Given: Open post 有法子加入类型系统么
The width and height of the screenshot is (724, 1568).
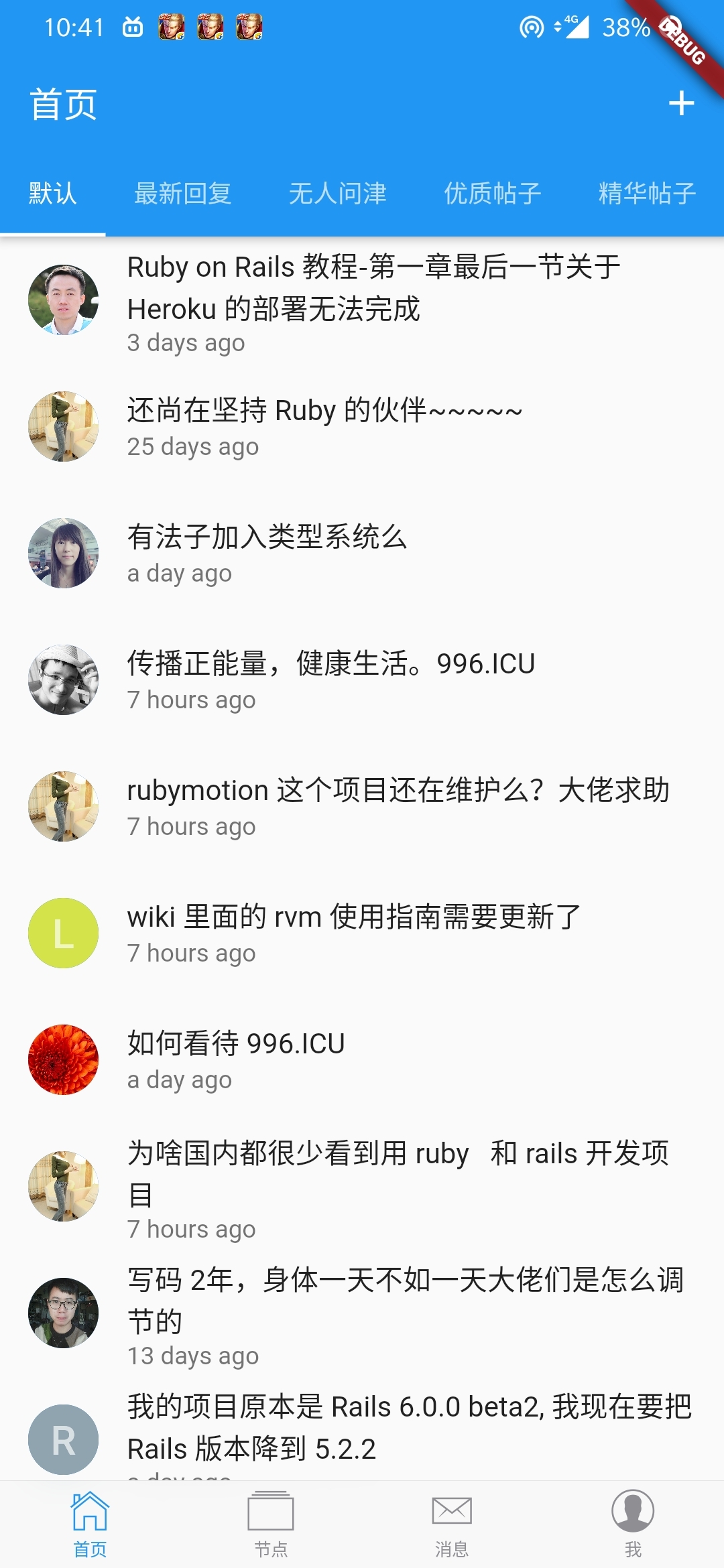Looking at the screenshot, I should tap(267, 537).
